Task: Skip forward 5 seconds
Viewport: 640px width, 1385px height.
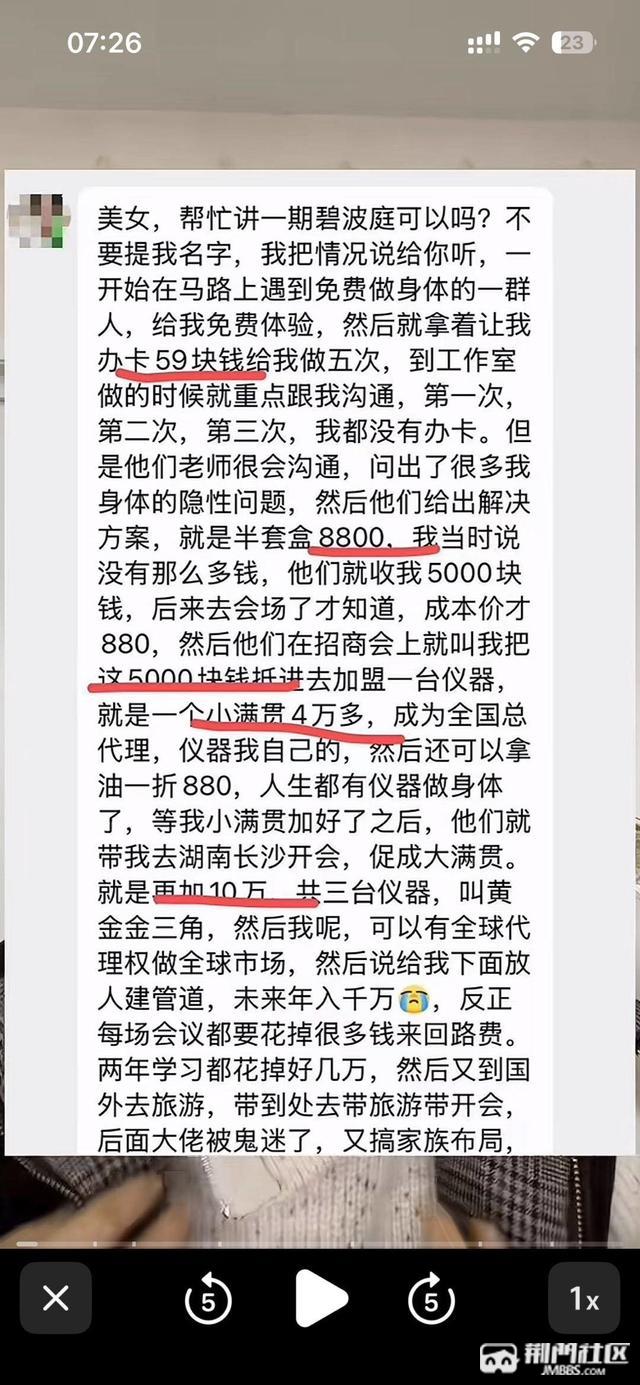Action: pyautogui.click(x=431, y=1299)
